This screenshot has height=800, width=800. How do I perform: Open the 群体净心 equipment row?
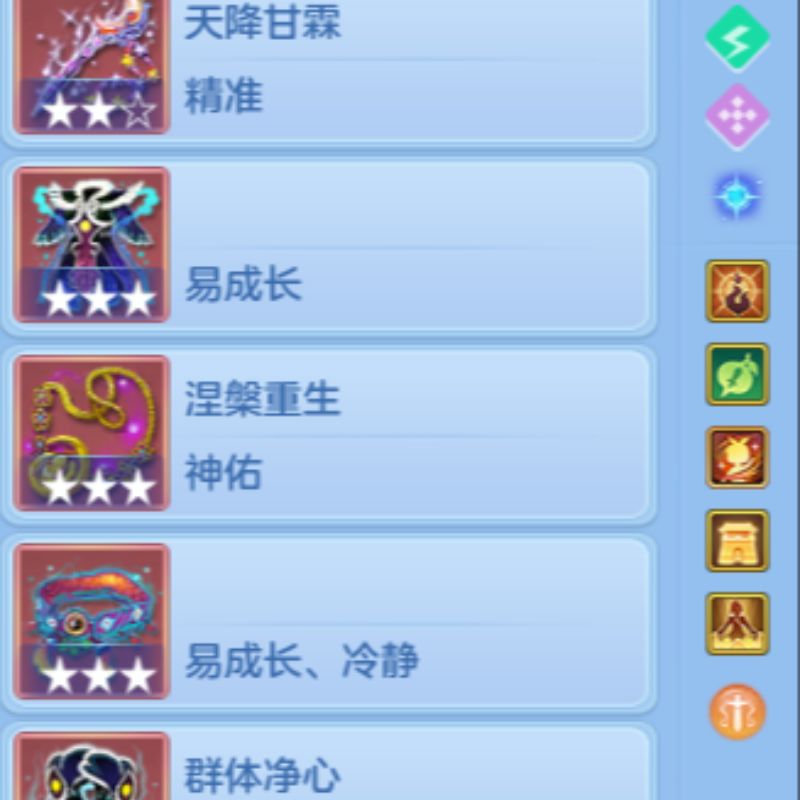click(328, 761)
